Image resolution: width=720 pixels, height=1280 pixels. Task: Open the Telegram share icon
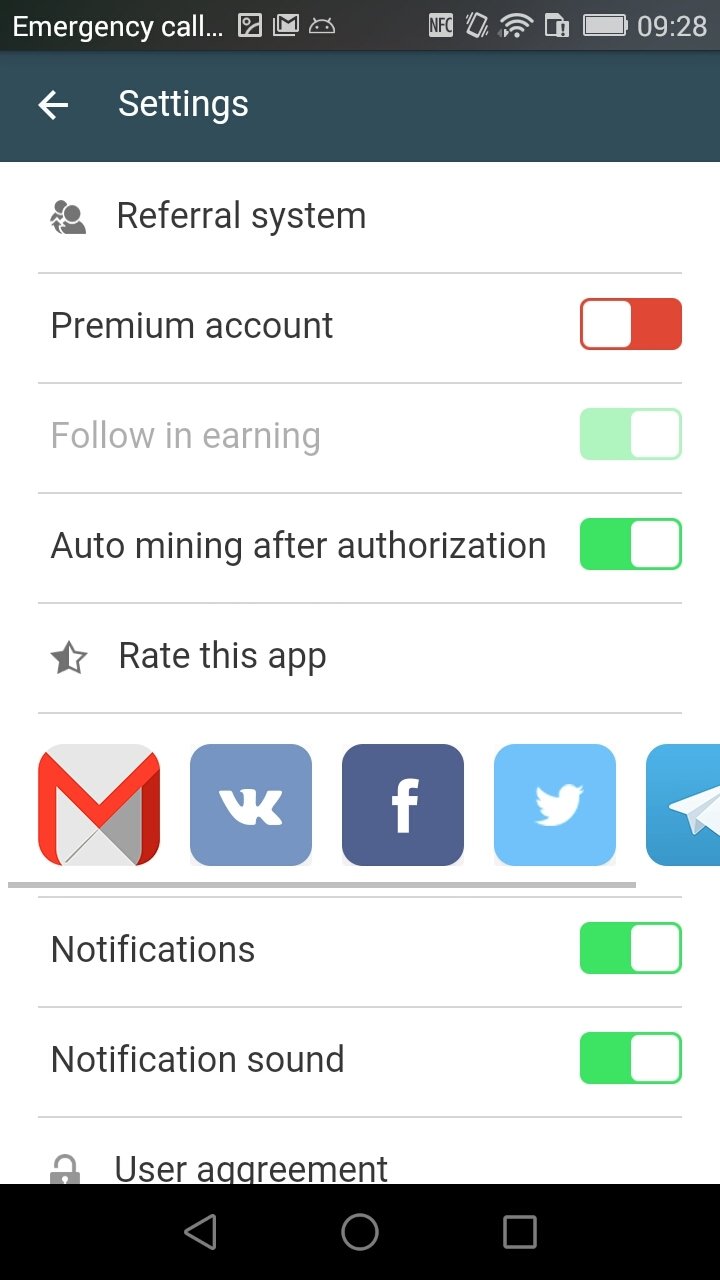[x=684, y=805]
